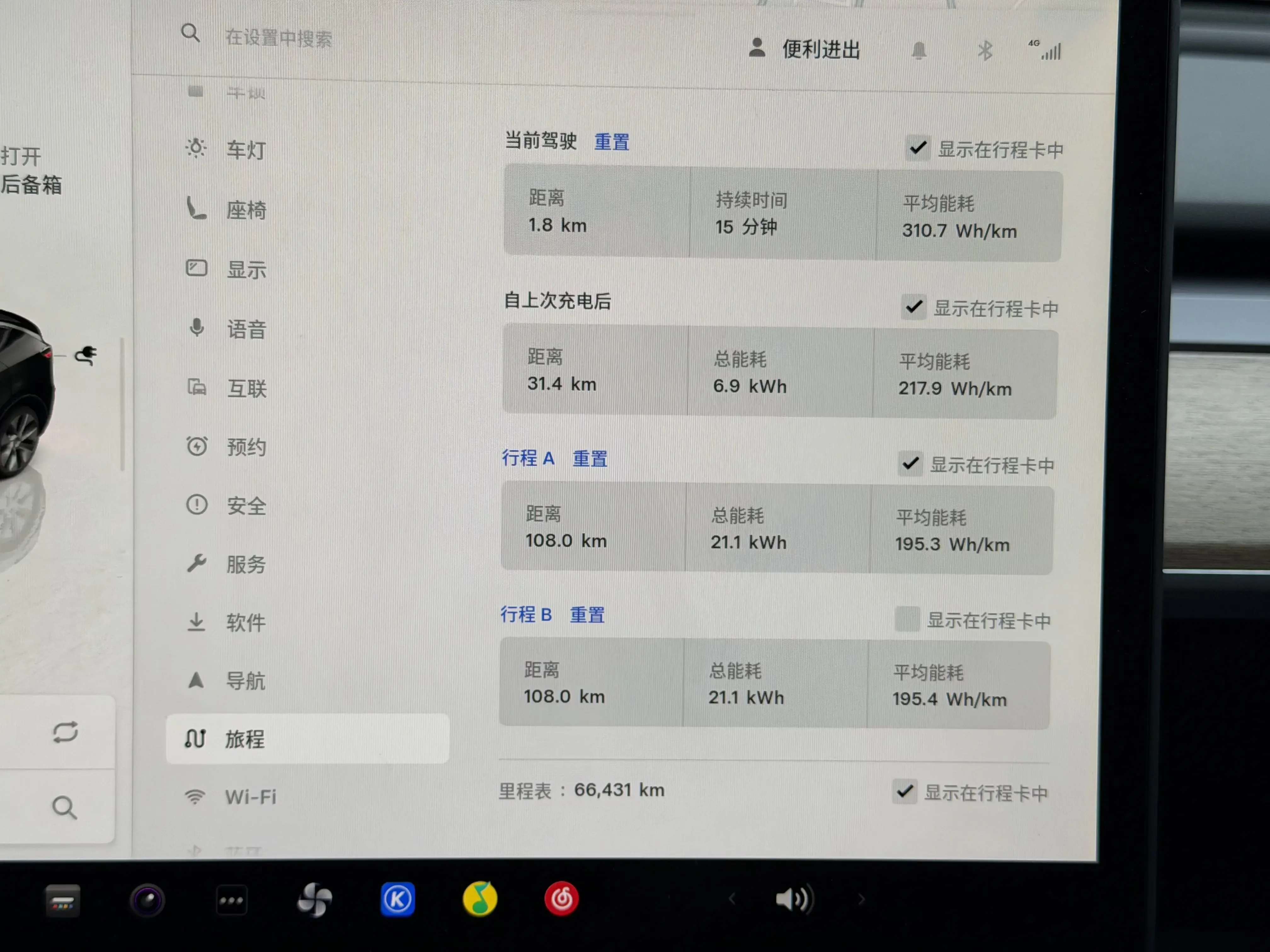Uncheck 显示在行程卡中 for 自上次充电后

coord(914,308)
